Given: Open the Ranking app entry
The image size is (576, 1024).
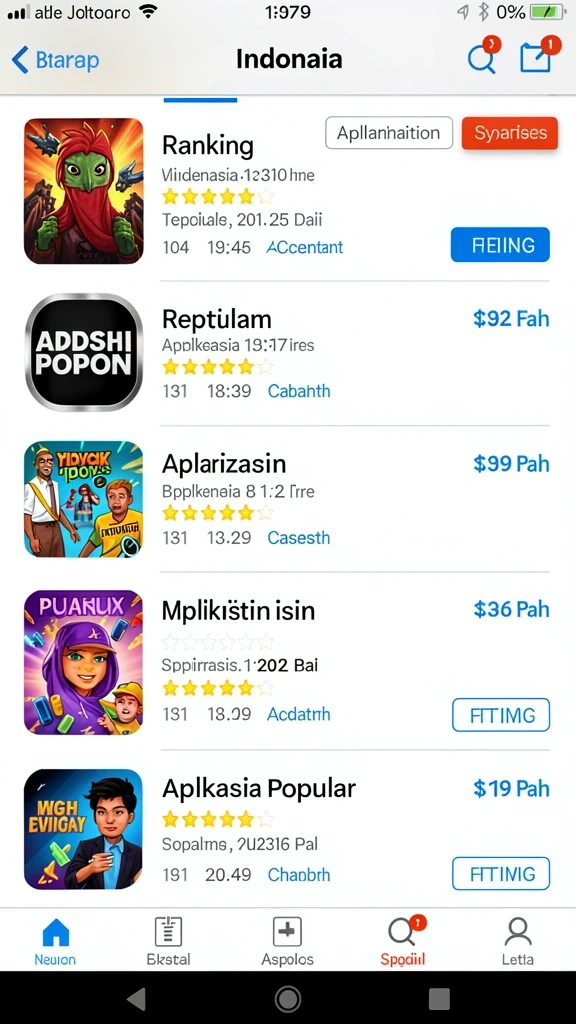Looking at the screenshot, I should [x=288, y=191].
